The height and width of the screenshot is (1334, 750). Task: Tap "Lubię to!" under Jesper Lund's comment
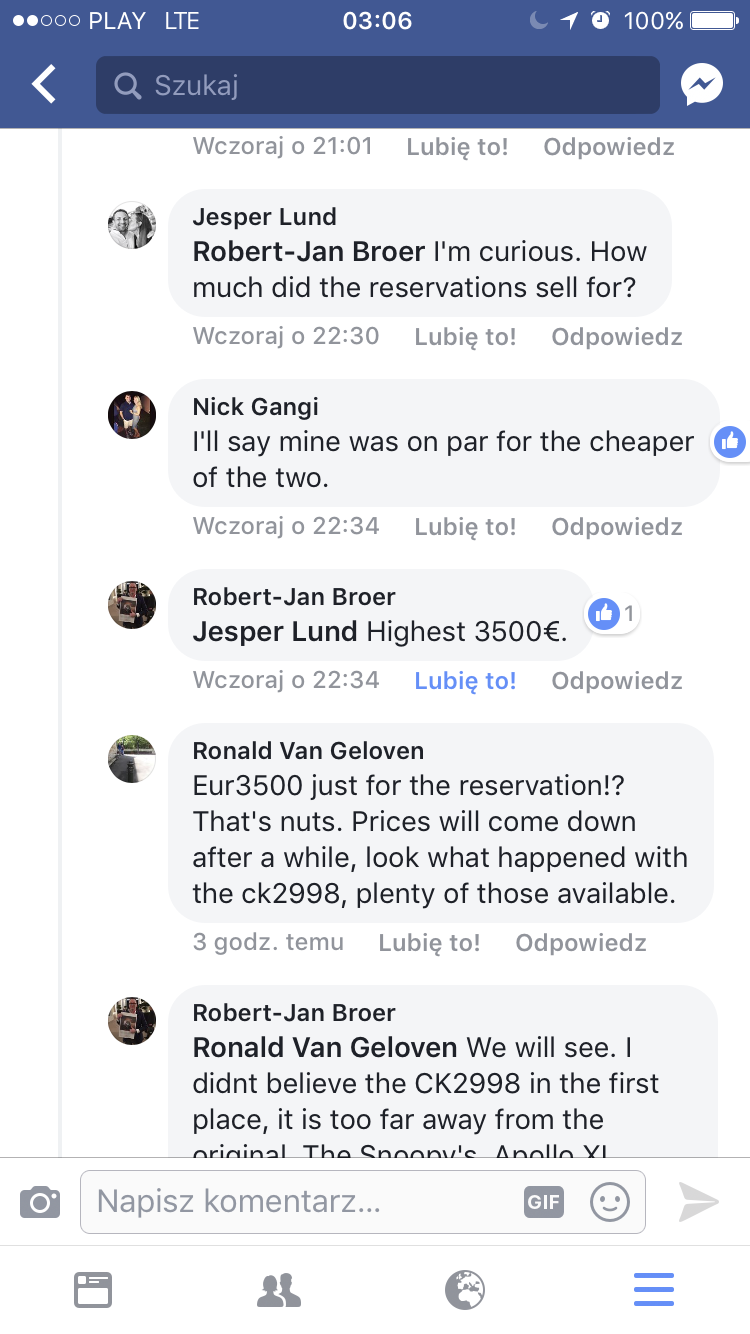coord(465,336)
